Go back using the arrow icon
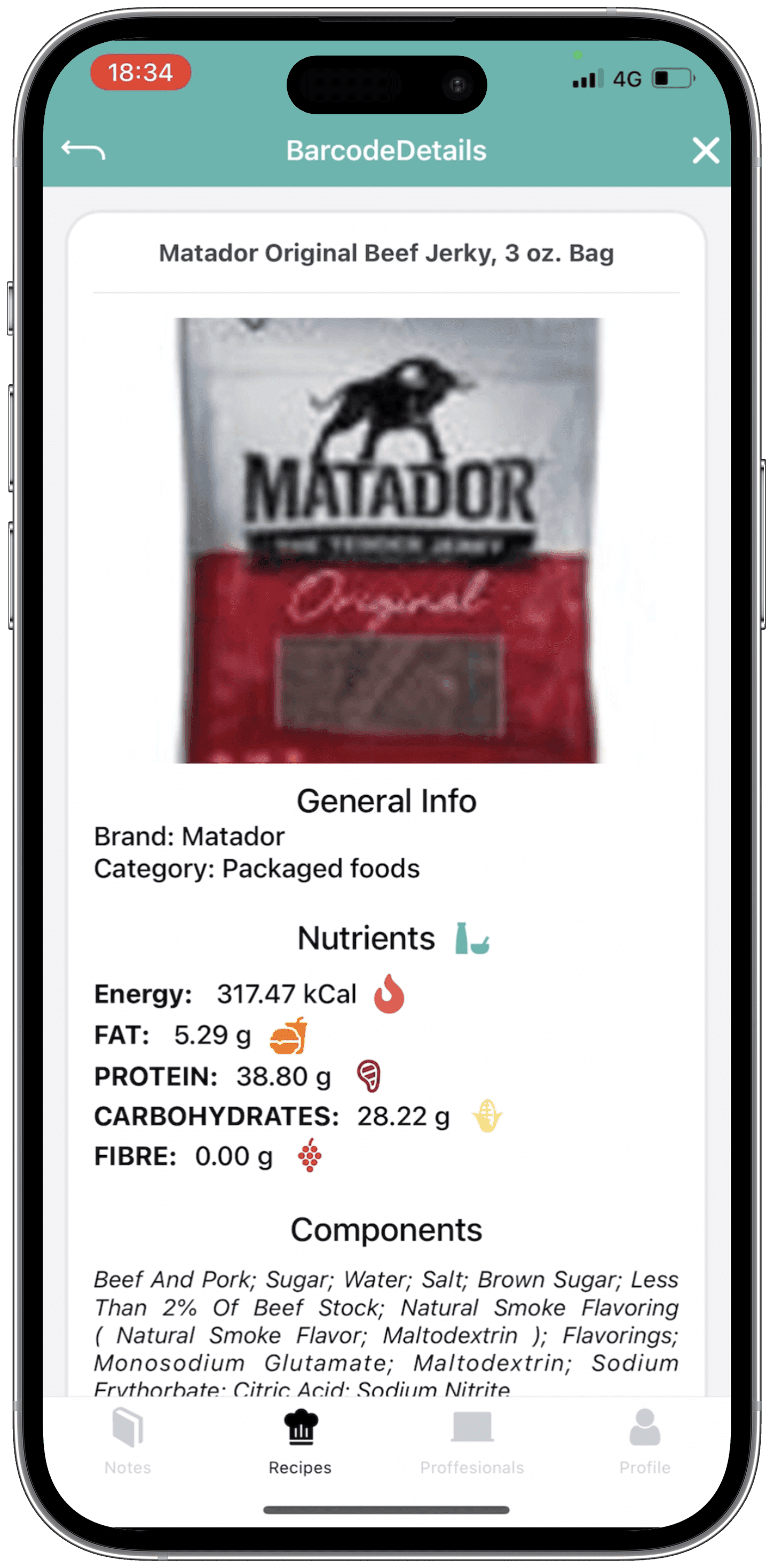 (x=83, y=150)
